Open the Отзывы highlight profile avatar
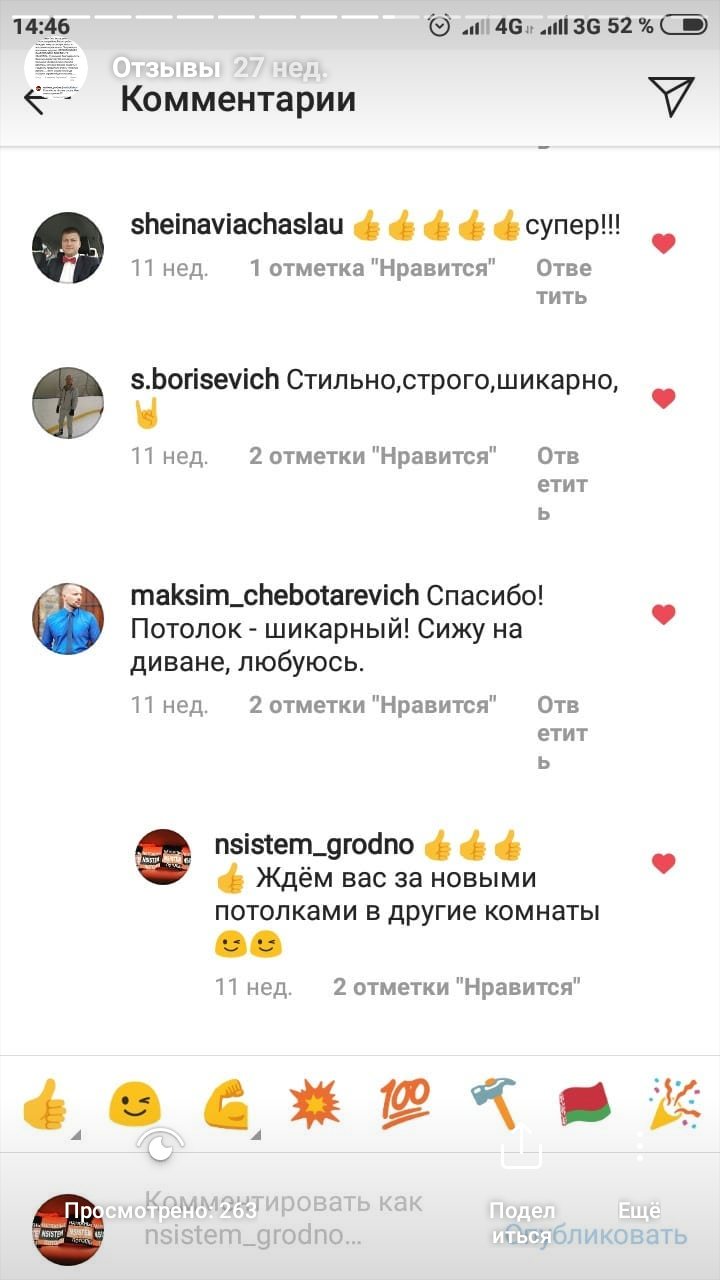720x1280 pixels. (x=56, y=69)
